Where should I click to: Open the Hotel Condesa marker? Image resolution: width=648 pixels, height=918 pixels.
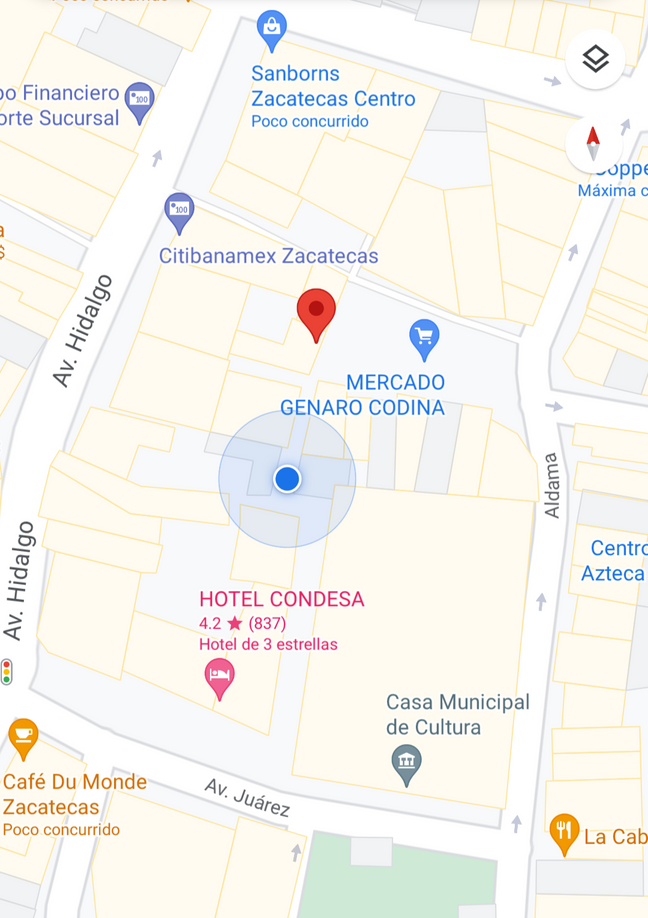[220, 678]
